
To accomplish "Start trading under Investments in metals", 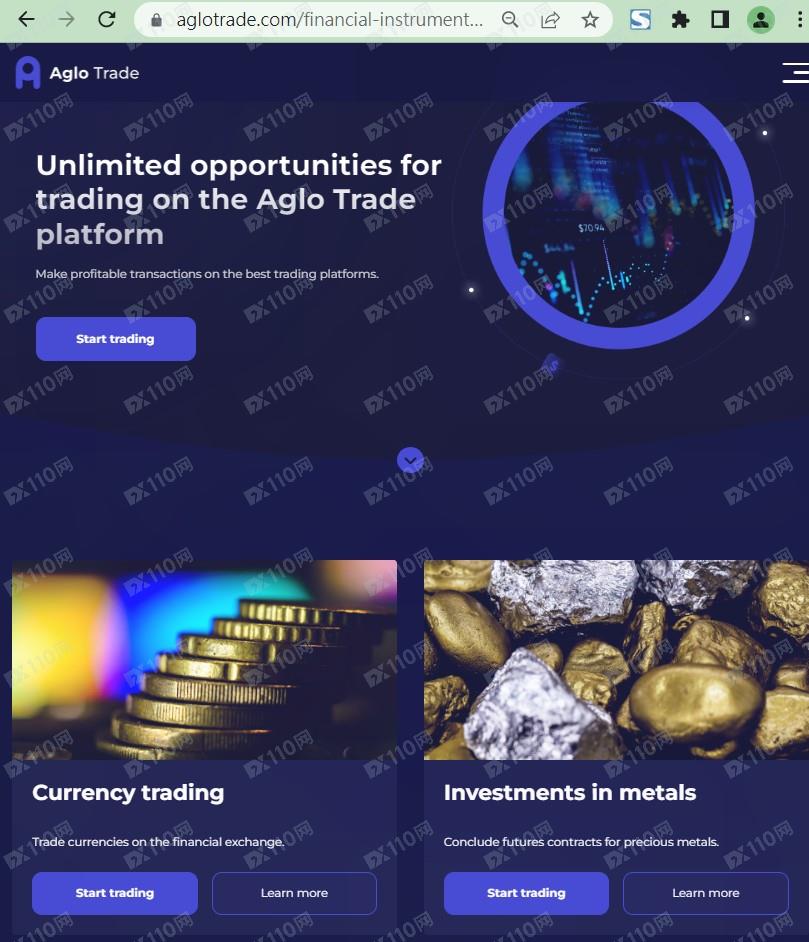I will pyautogui.click(x=526, y=893).
